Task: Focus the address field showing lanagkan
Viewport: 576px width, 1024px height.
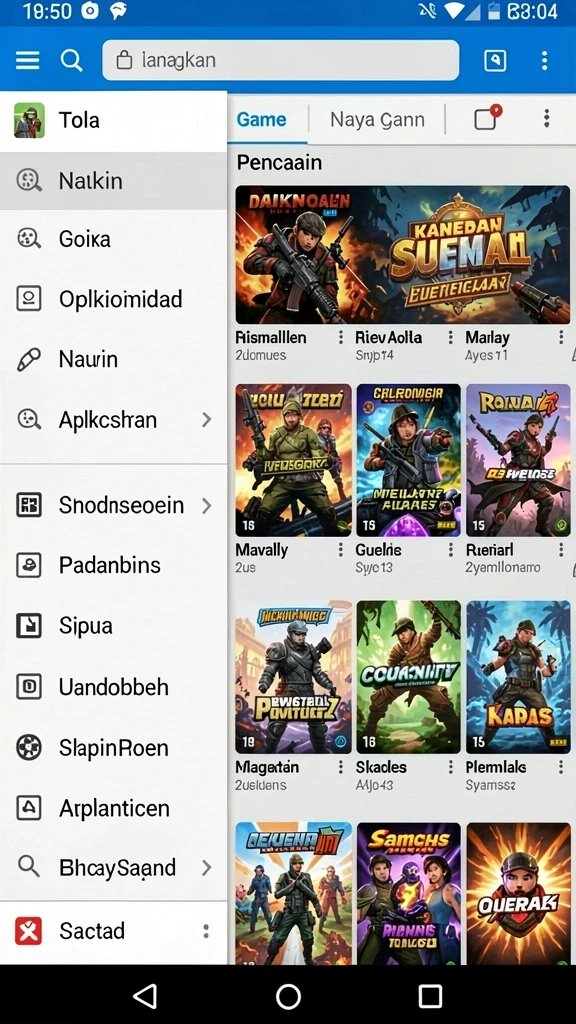Action: click(x=281, y=60)
